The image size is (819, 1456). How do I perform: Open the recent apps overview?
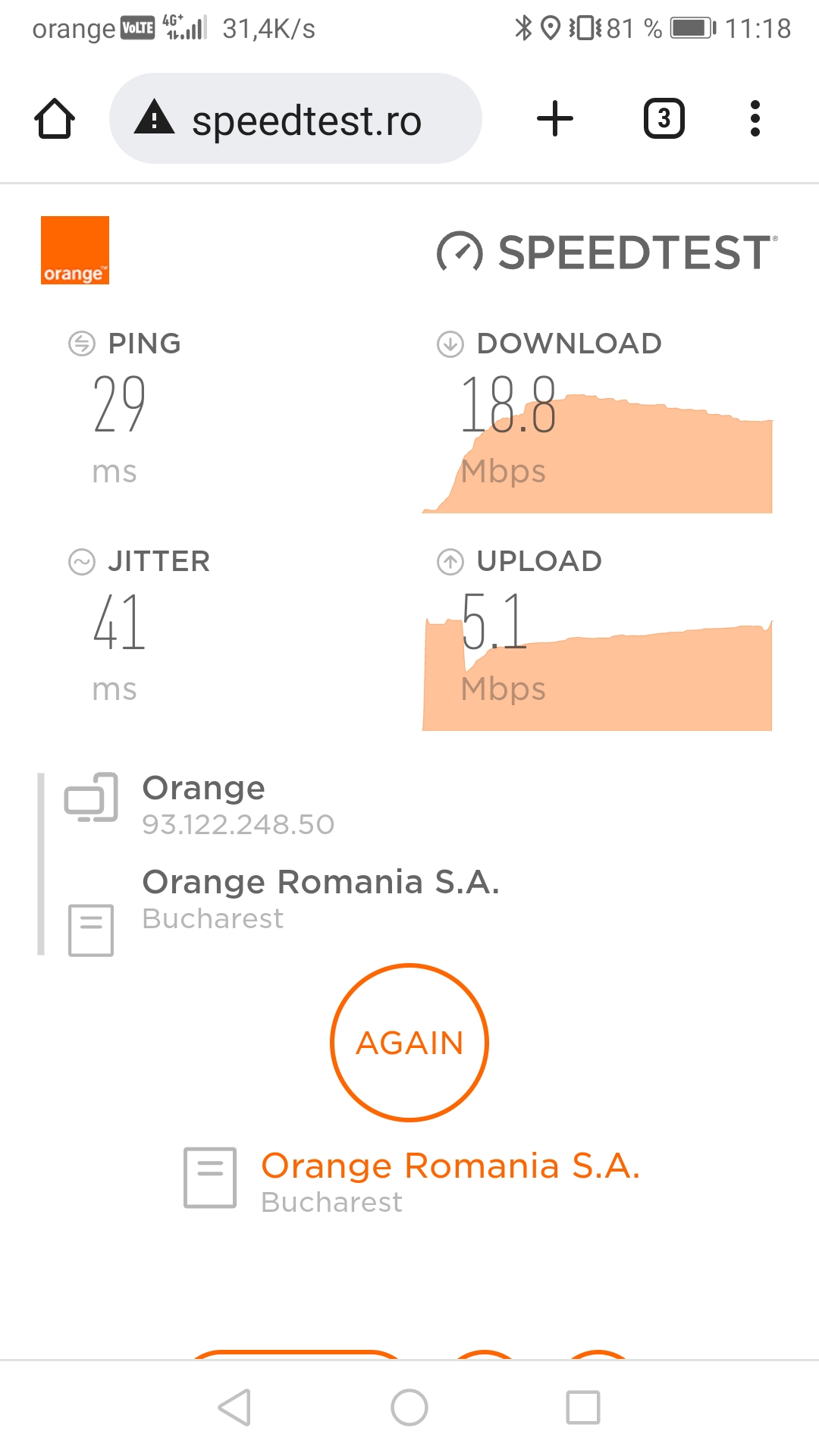point(583,1407)
